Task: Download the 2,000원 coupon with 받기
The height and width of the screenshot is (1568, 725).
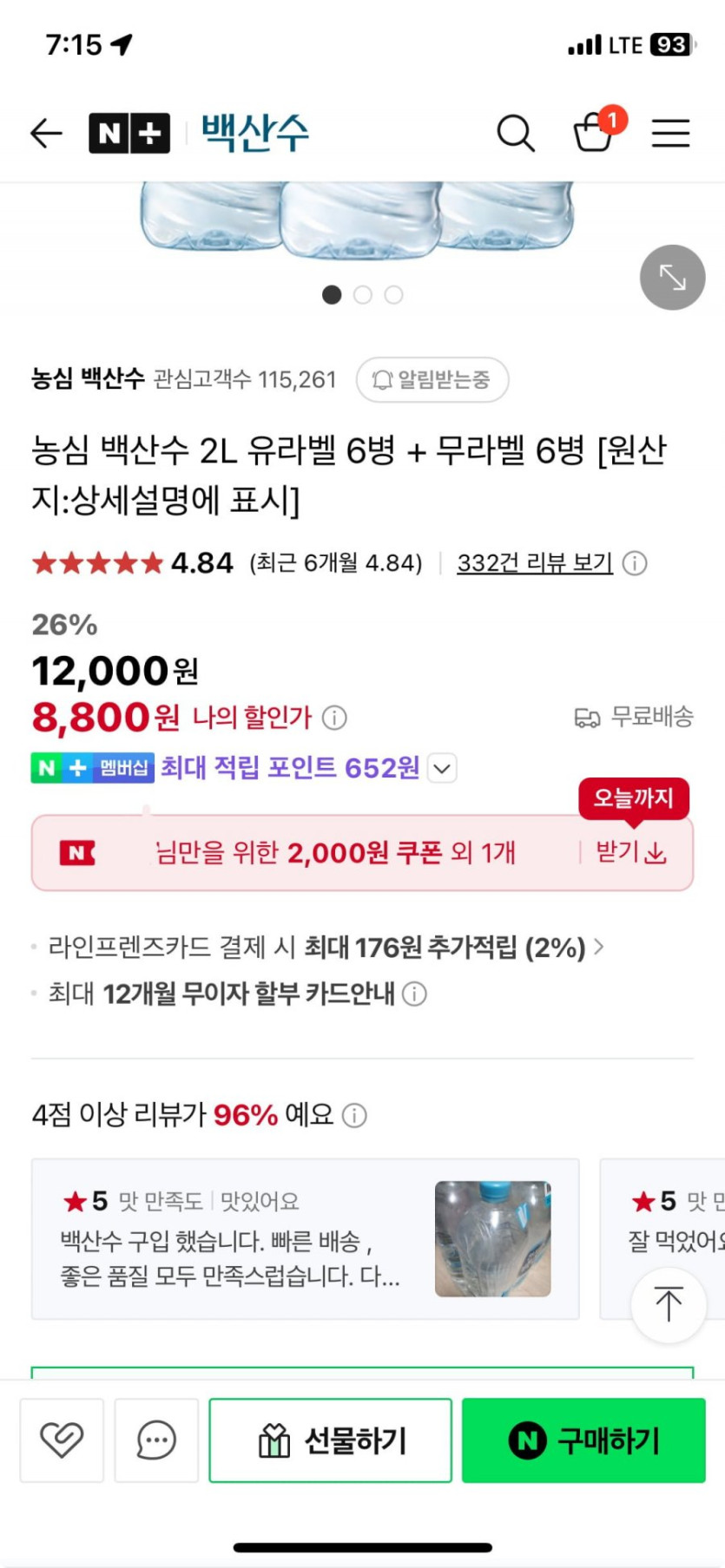Action: point(631,853)
